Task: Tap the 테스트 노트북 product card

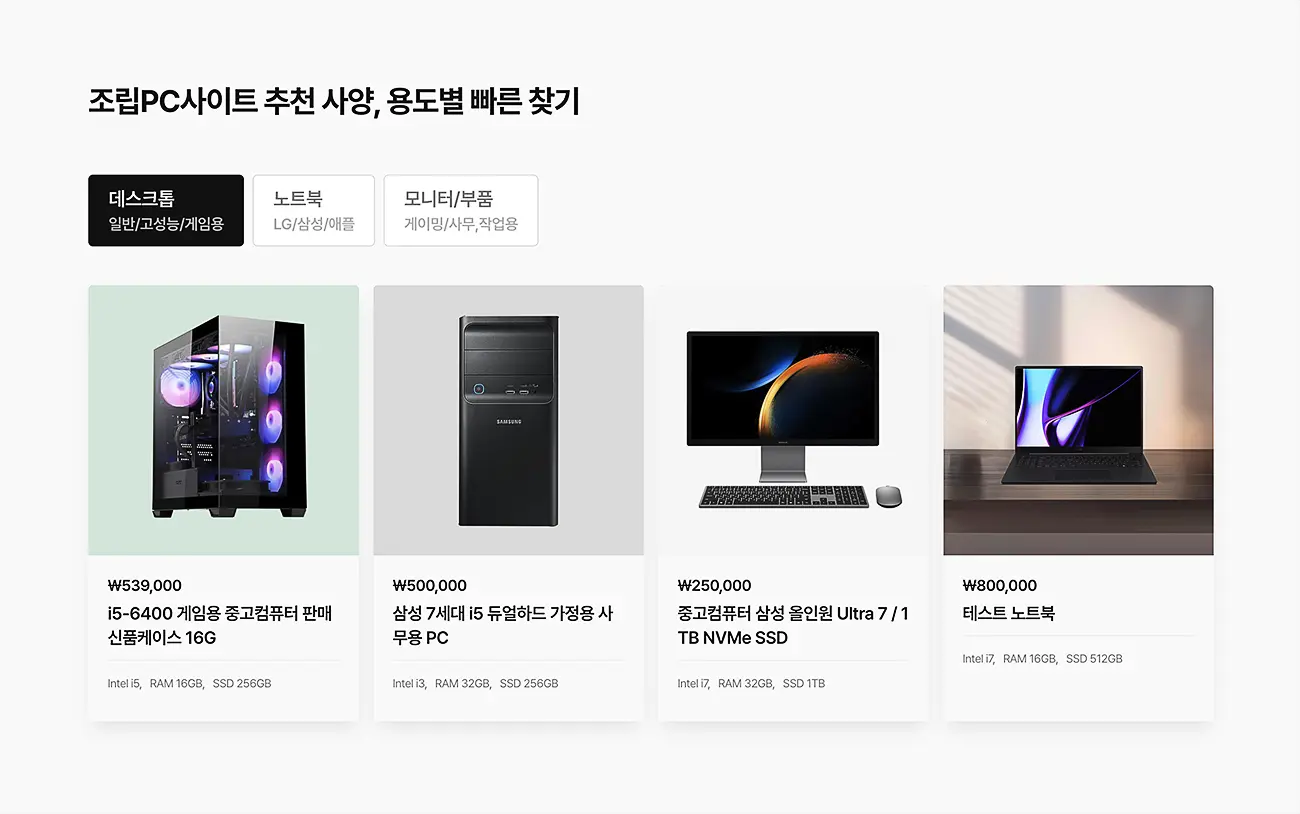Action: 1078,502
